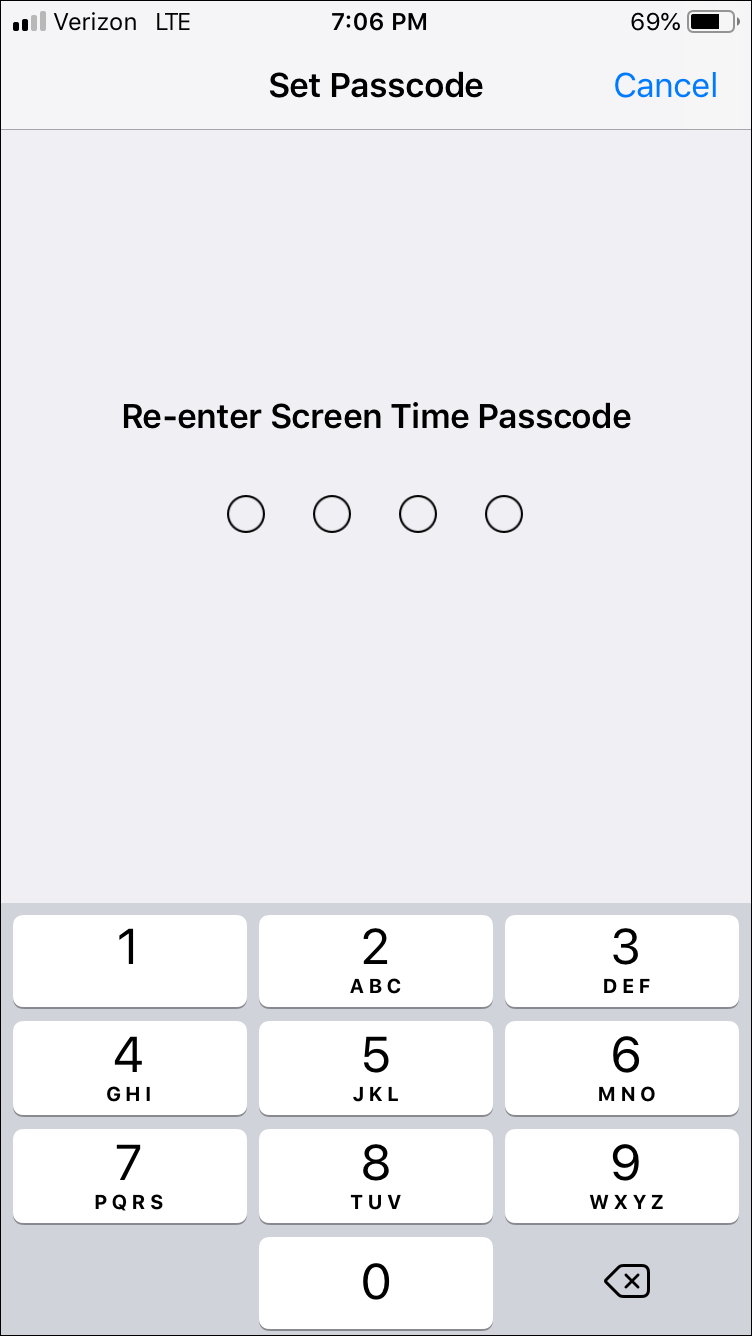Tap the 9 WXYZ key
Image resolution: width=752 pixels, height=1336 pixels.
[626, 1176]
